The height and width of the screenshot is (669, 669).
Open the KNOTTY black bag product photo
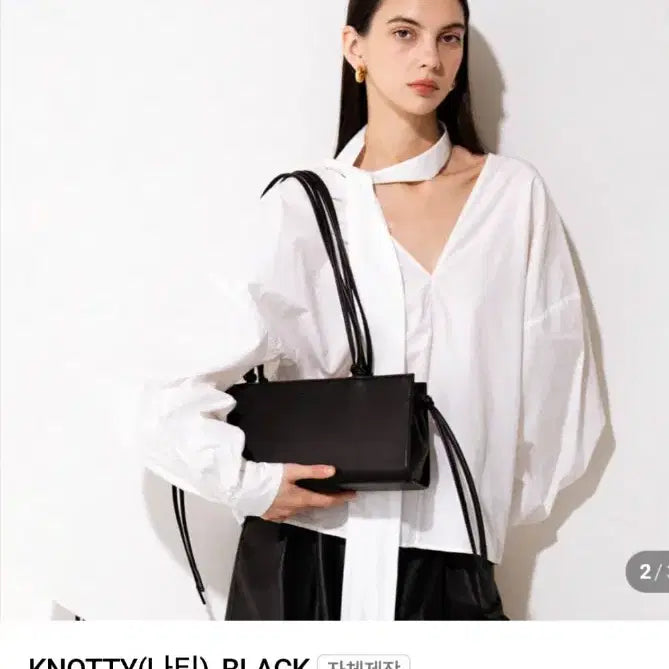pyautogui.click(x=334, y=310)
